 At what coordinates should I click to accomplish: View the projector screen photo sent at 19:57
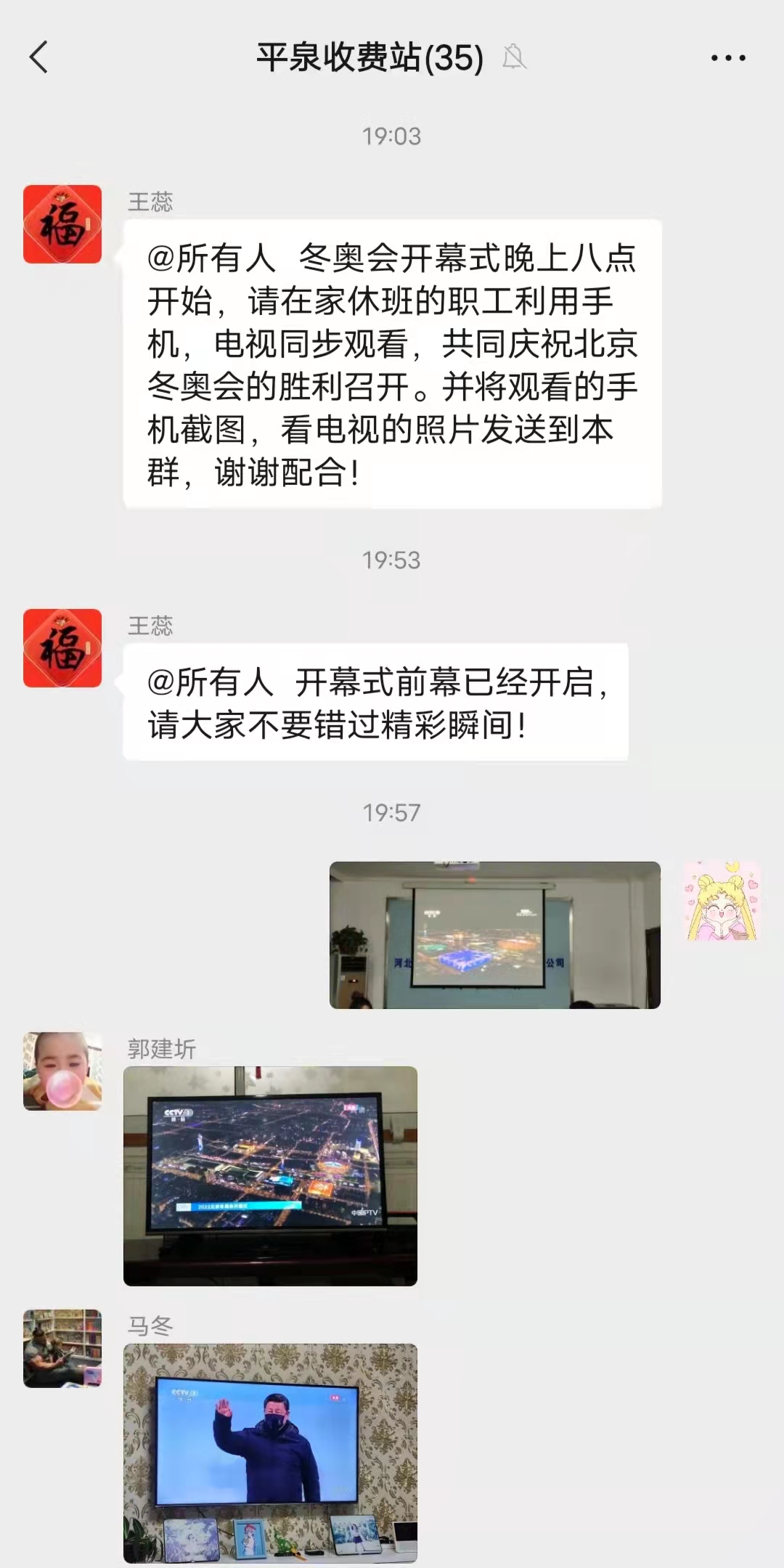(x=495, y=935)
